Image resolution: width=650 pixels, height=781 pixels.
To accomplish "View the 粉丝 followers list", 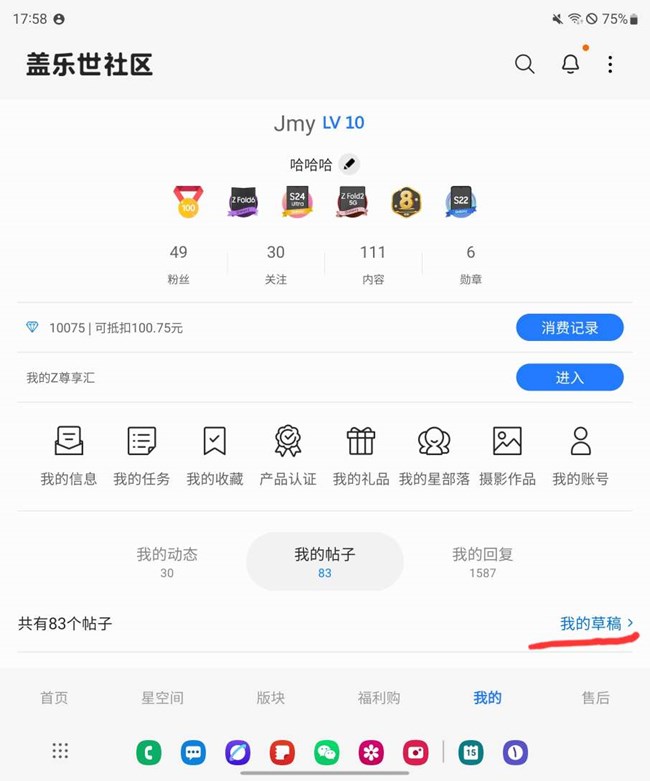I will click(x=178, y=264).
